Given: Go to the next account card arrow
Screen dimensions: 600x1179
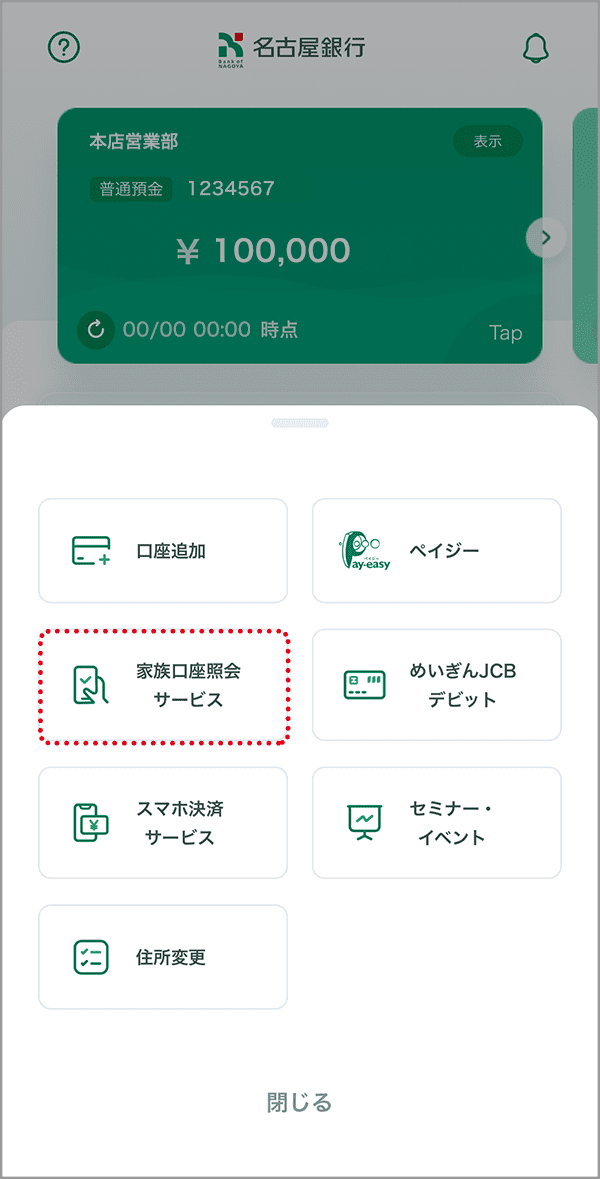Looking at the screenshot, I should [546, 238].
